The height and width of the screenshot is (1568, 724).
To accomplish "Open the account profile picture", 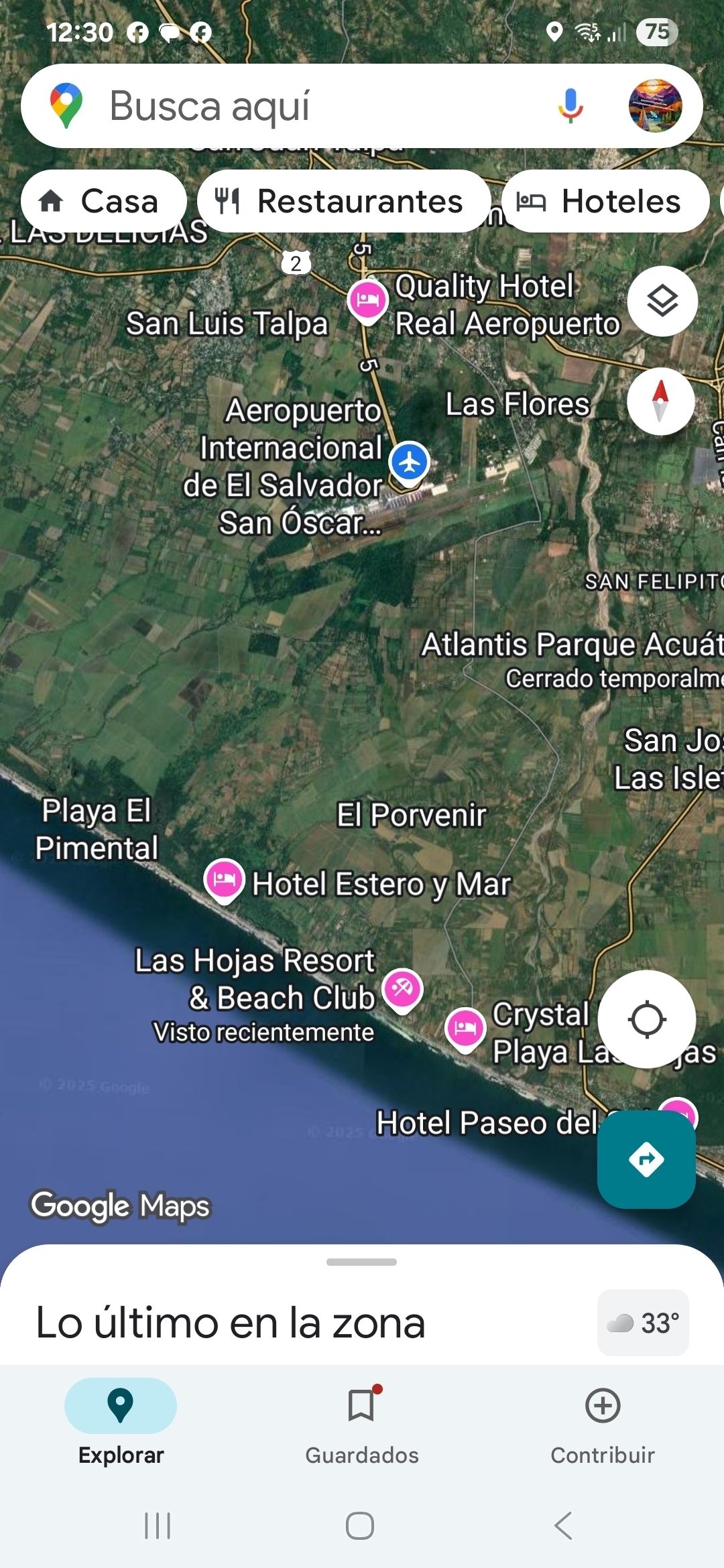I will (655, 106).
